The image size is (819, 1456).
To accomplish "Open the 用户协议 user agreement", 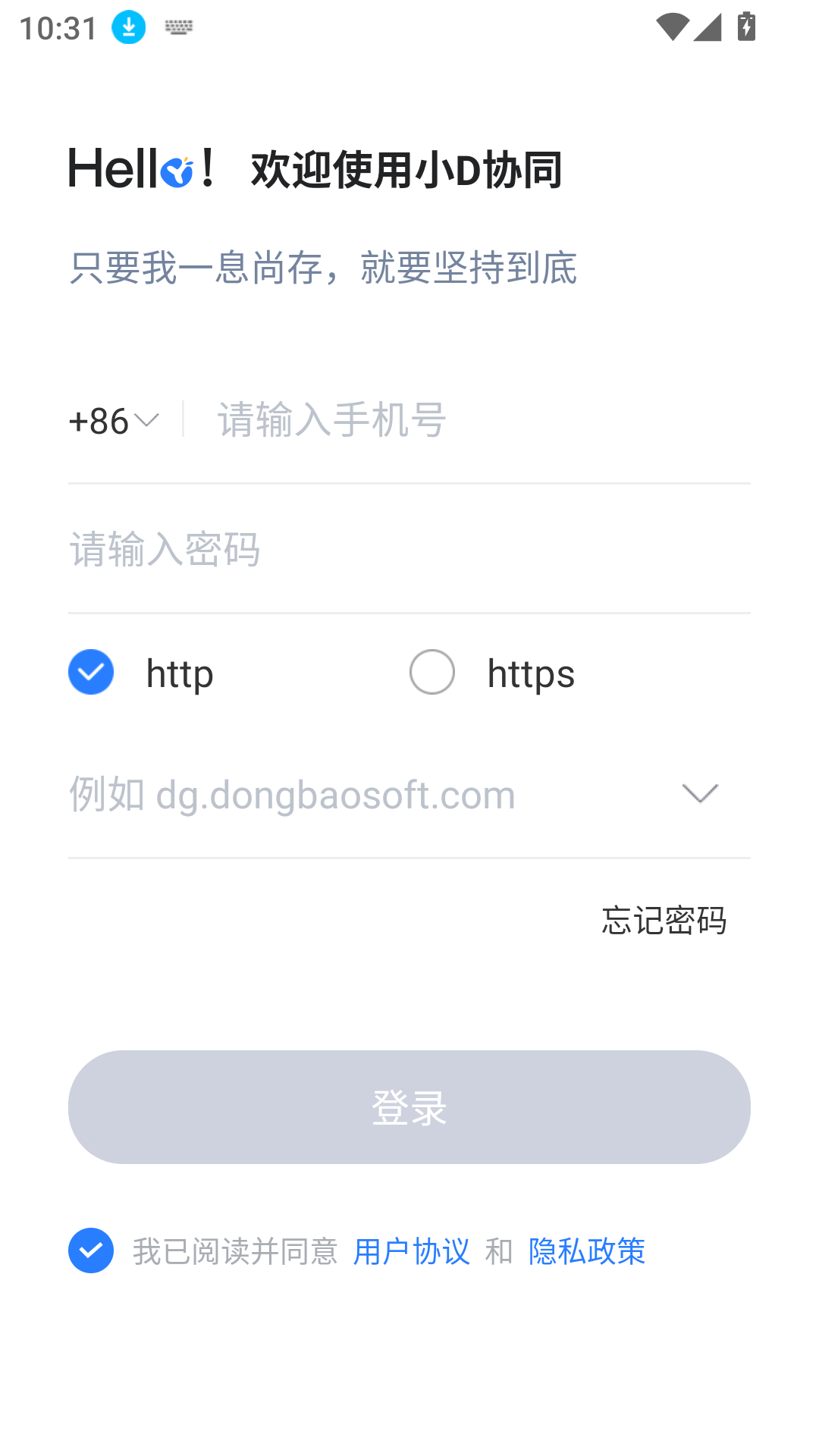I will point(412,1251).
